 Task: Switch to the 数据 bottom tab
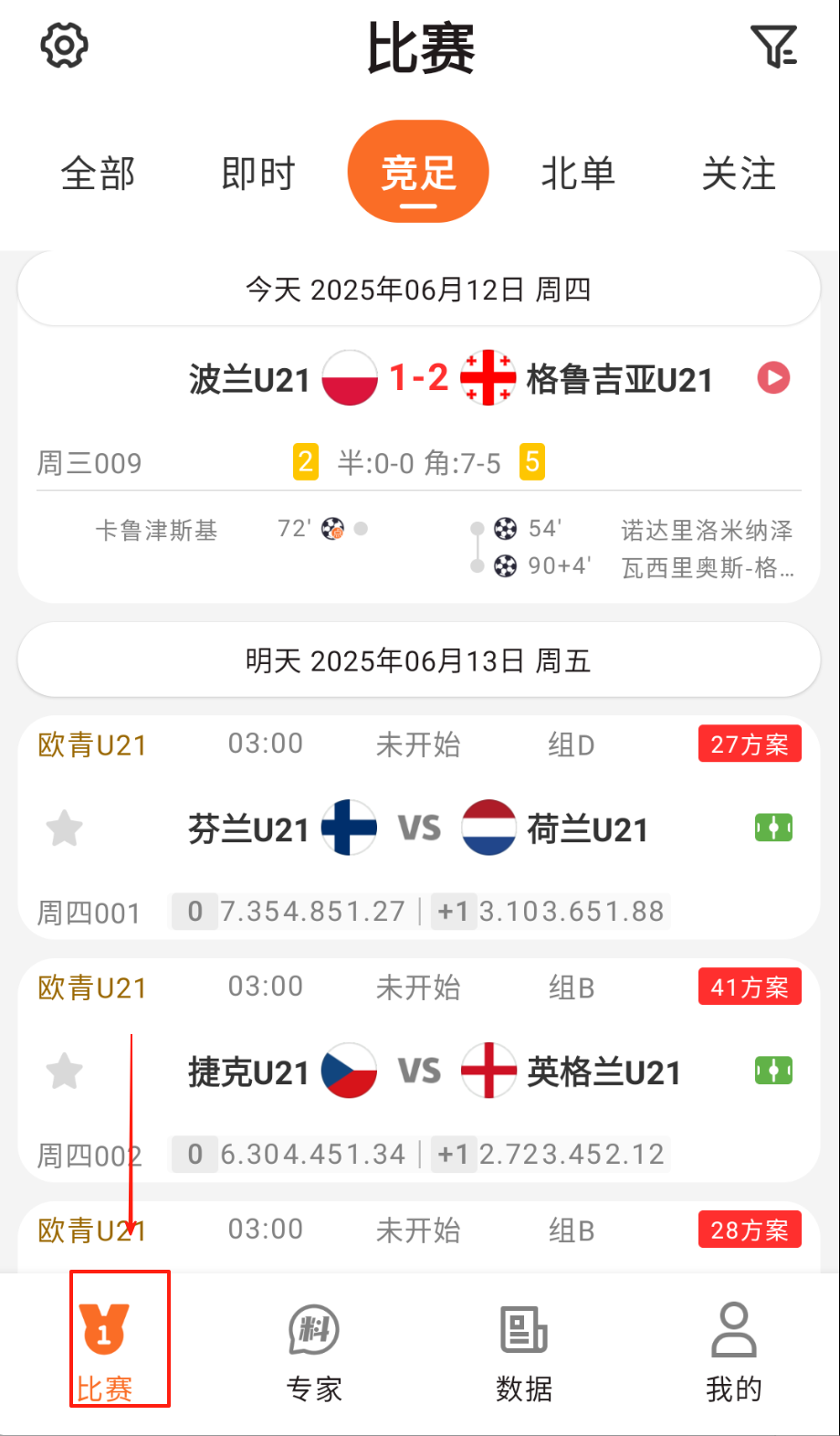tap(524, 1350)
